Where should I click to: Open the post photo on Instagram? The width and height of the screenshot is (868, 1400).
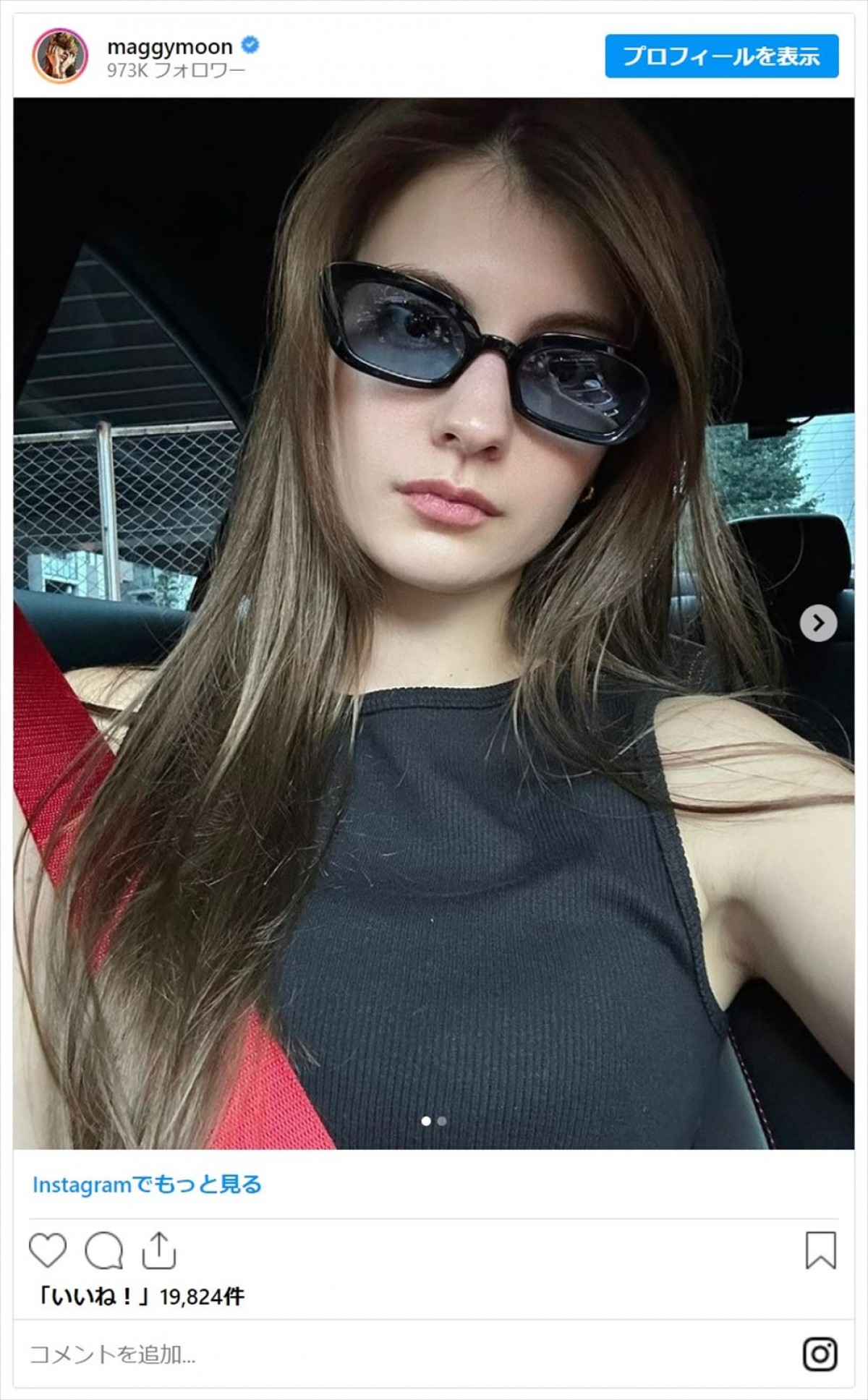click(x=433, y=622)
